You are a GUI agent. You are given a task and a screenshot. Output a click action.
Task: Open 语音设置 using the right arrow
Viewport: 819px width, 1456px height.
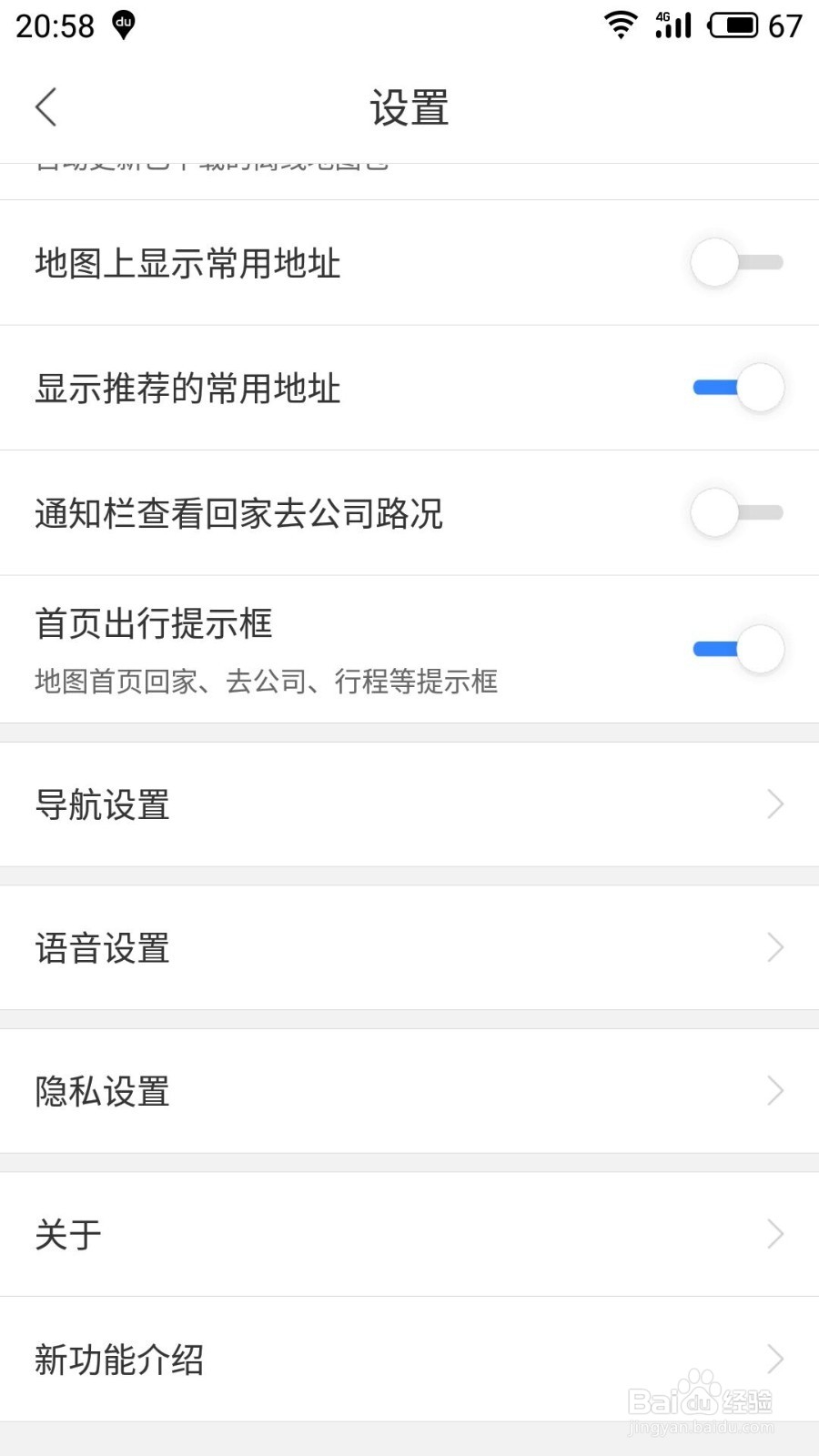[x=774, y=947]
